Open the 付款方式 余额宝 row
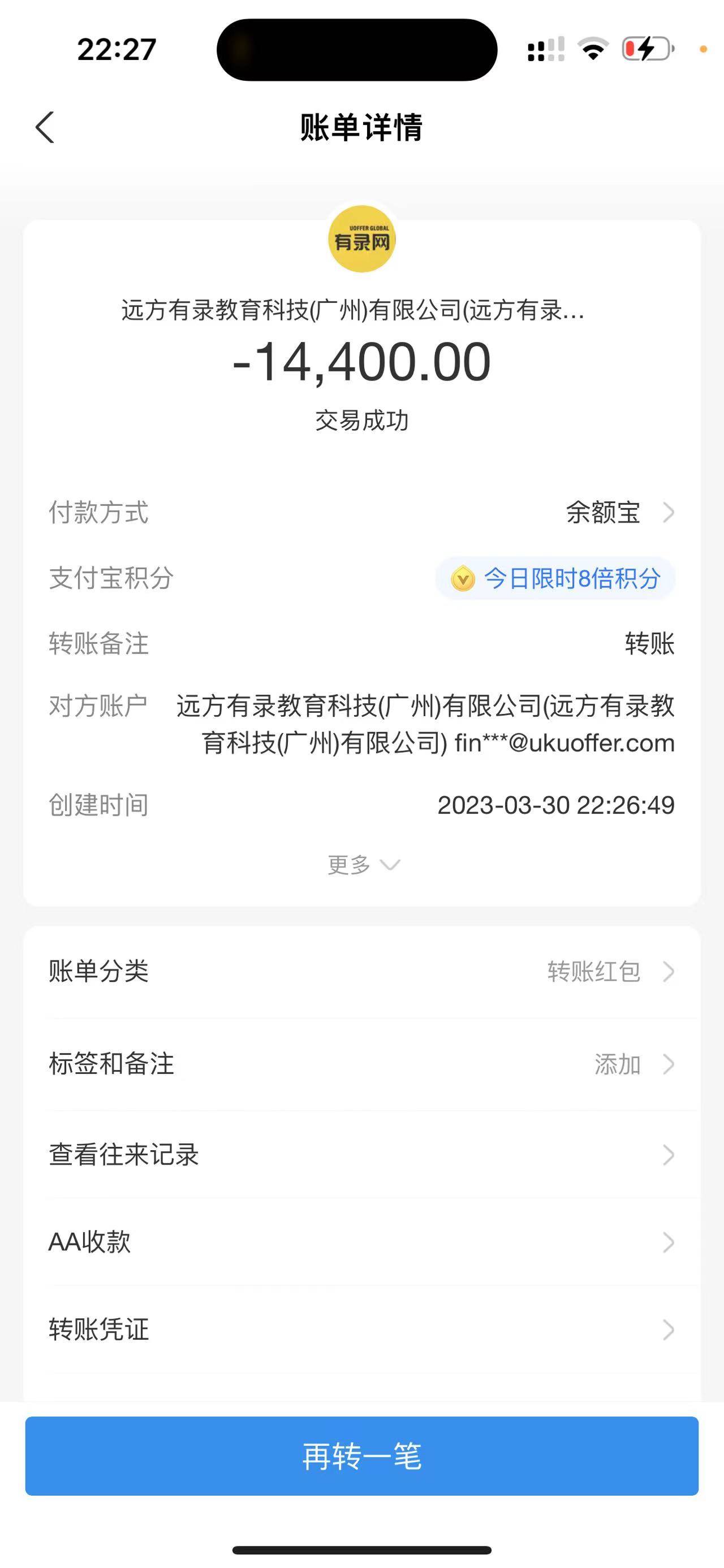724x1568 pixels. (619, 513)
